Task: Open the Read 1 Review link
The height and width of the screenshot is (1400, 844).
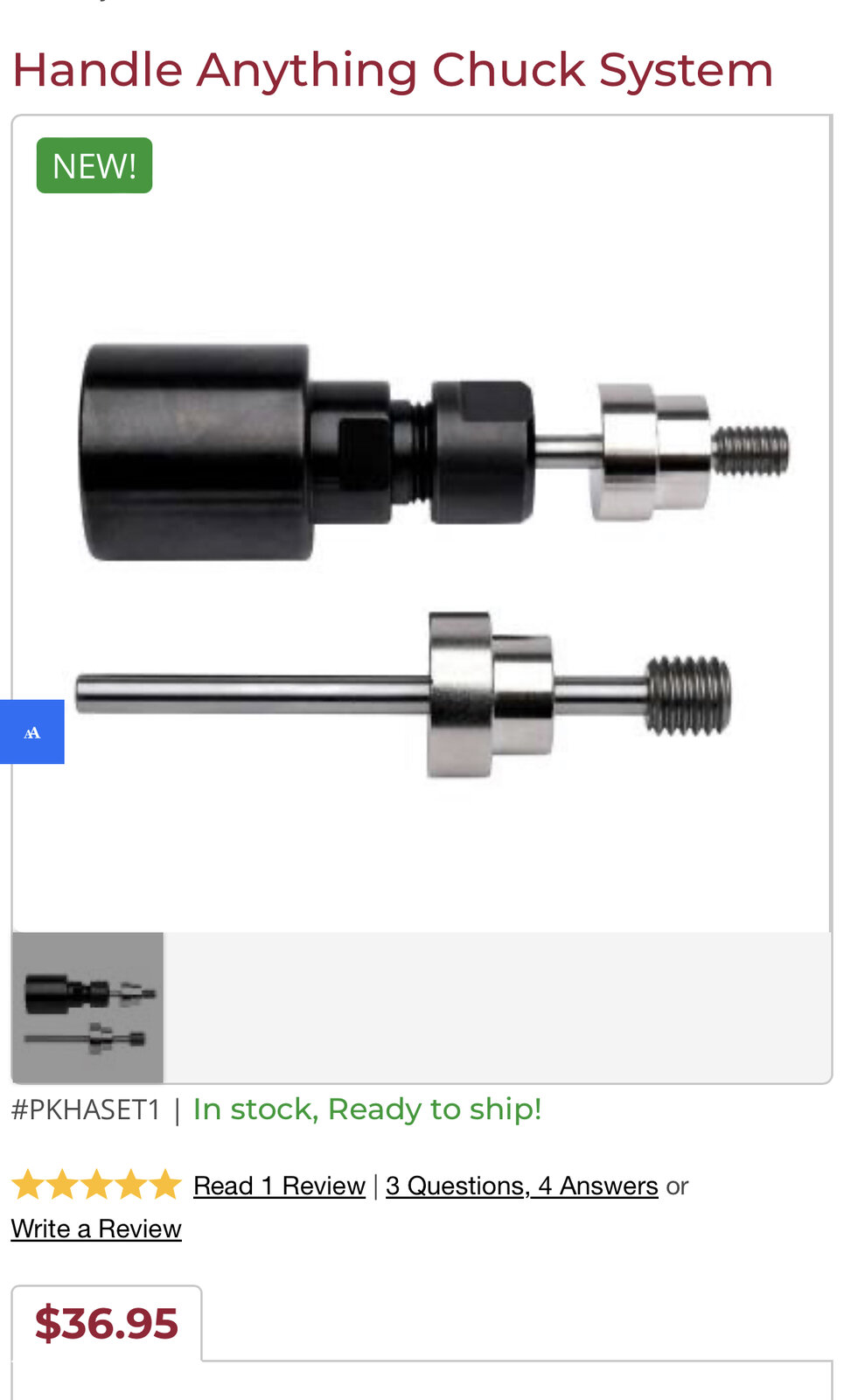Action: (x=279, y=1186)
